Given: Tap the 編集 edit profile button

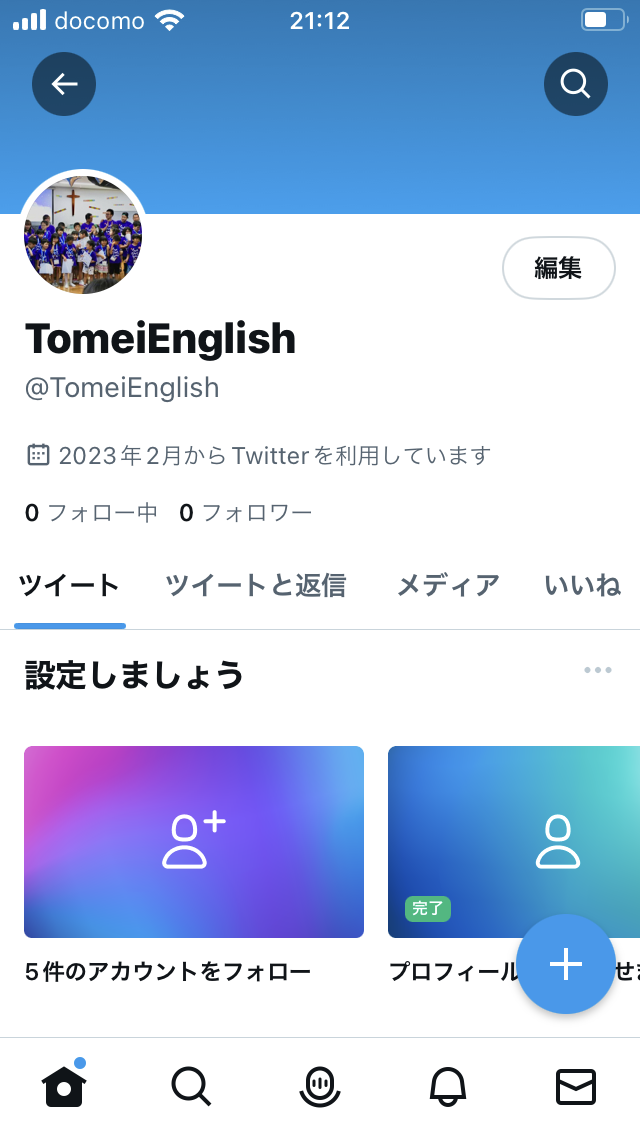Looking at the screenshot, I should [x=558, y=268].
